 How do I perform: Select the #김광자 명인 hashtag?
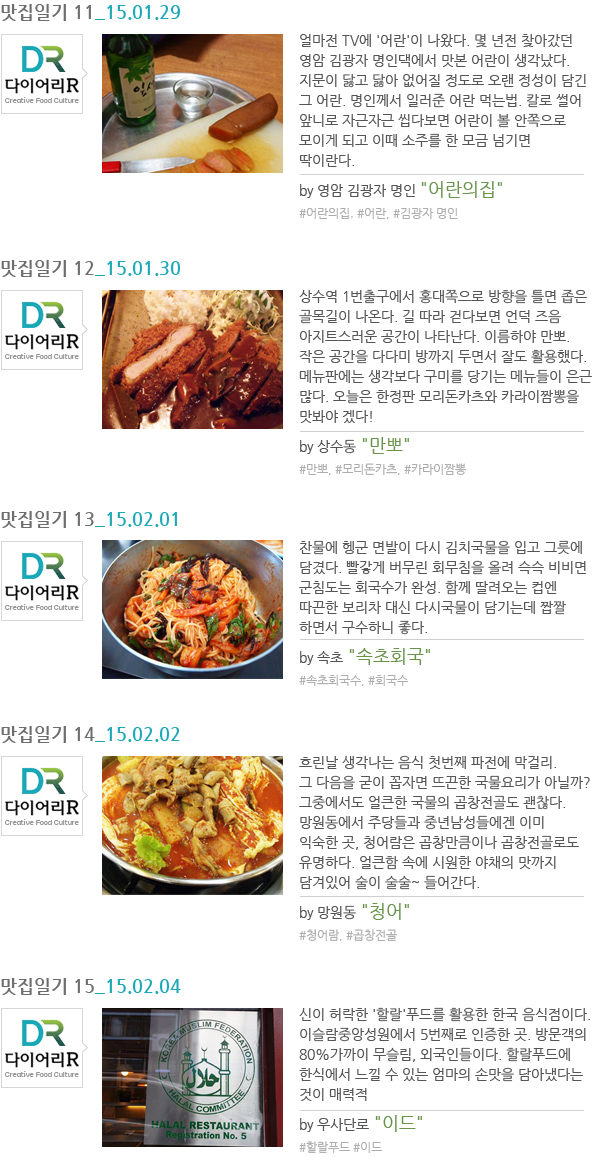tap(425, 213)
